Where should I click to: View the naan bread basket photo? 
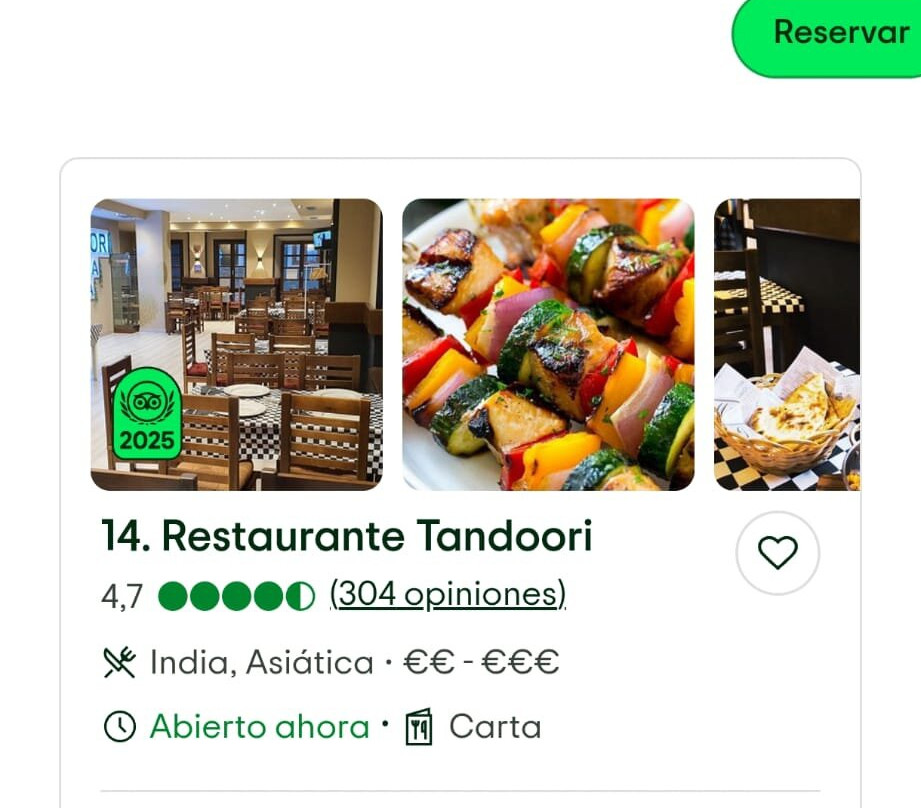coord(786,344)
